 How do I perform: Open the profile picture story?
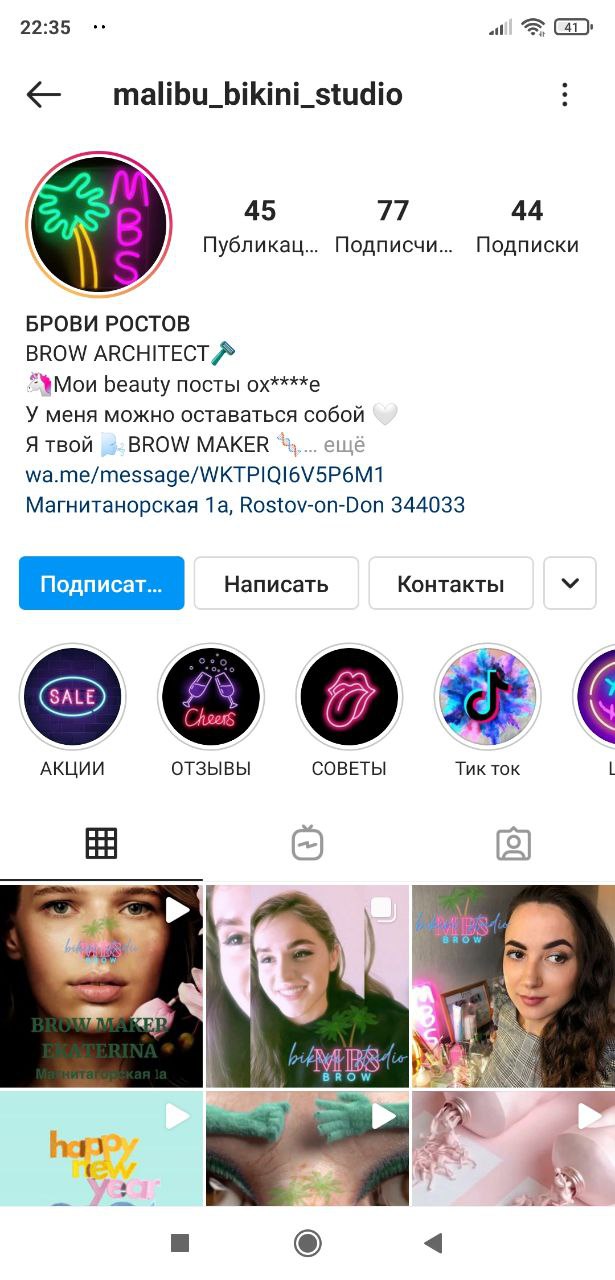click(98, 226)
